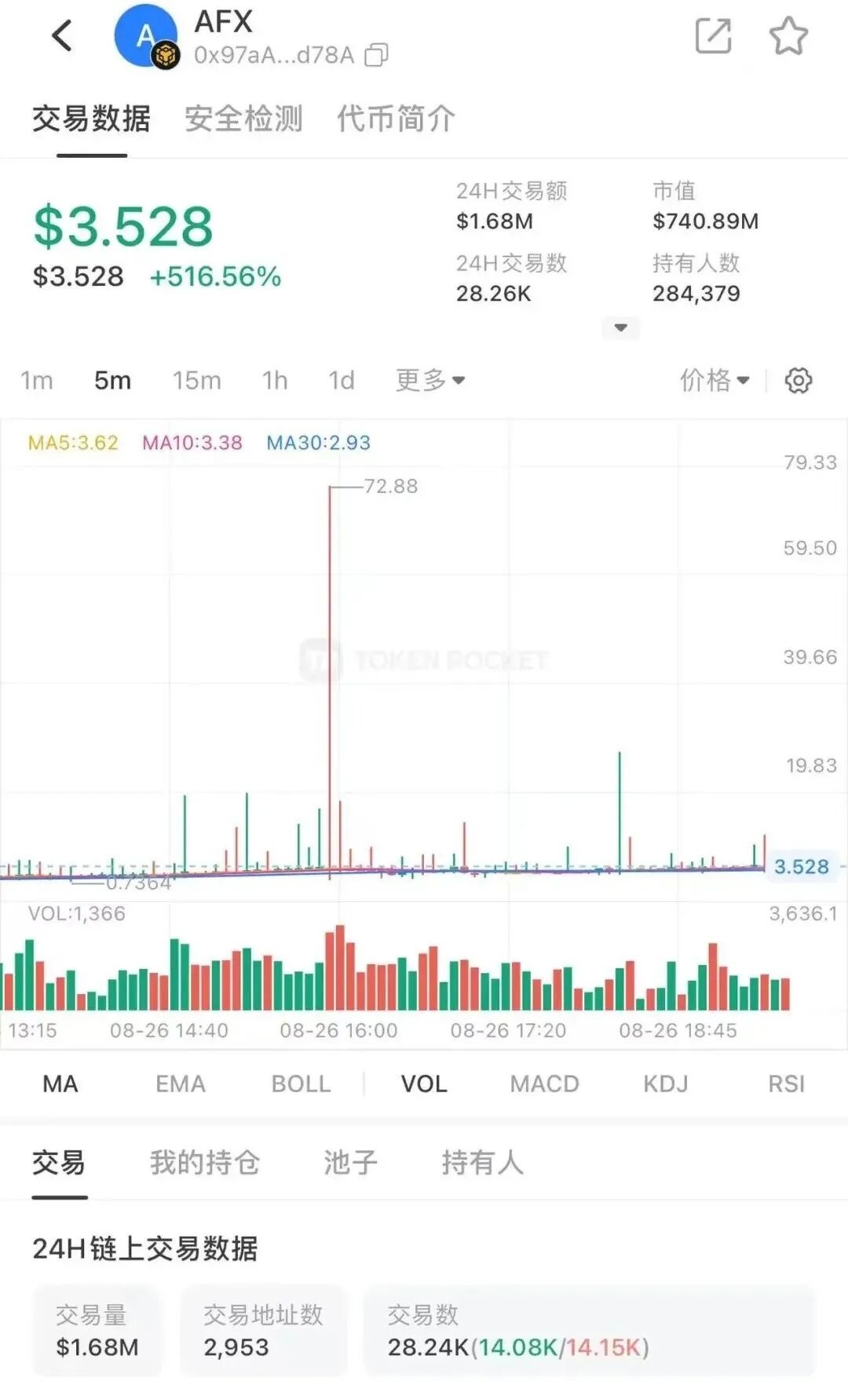Select the MACD indicator
848x1400 pixels.
(544, 1084)
